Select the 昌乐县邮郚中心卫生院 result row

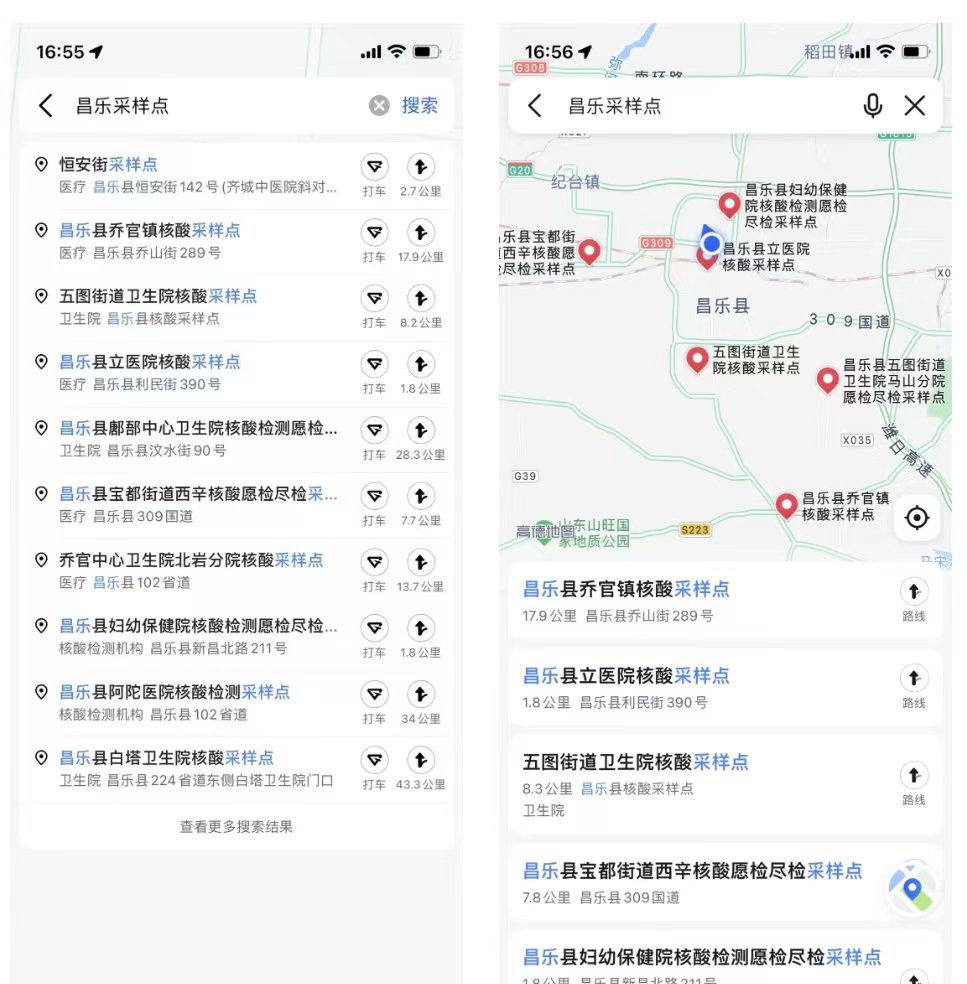190,438
